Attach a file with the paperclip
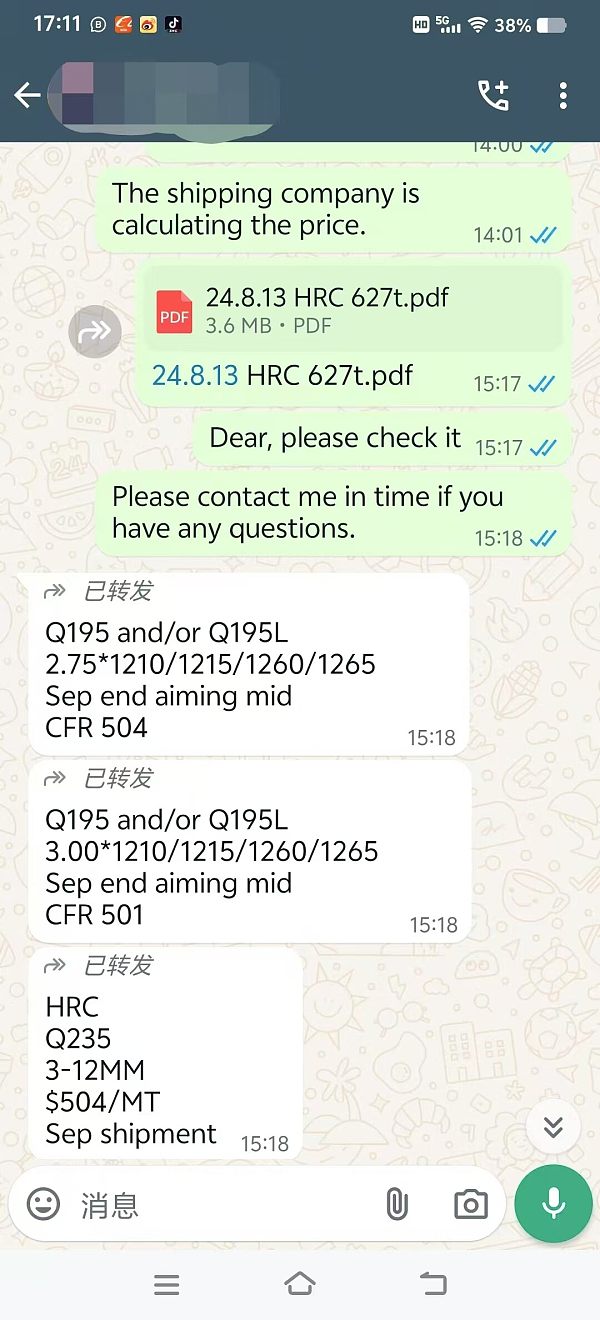Screen dimensions: 600x1320 397,1204
